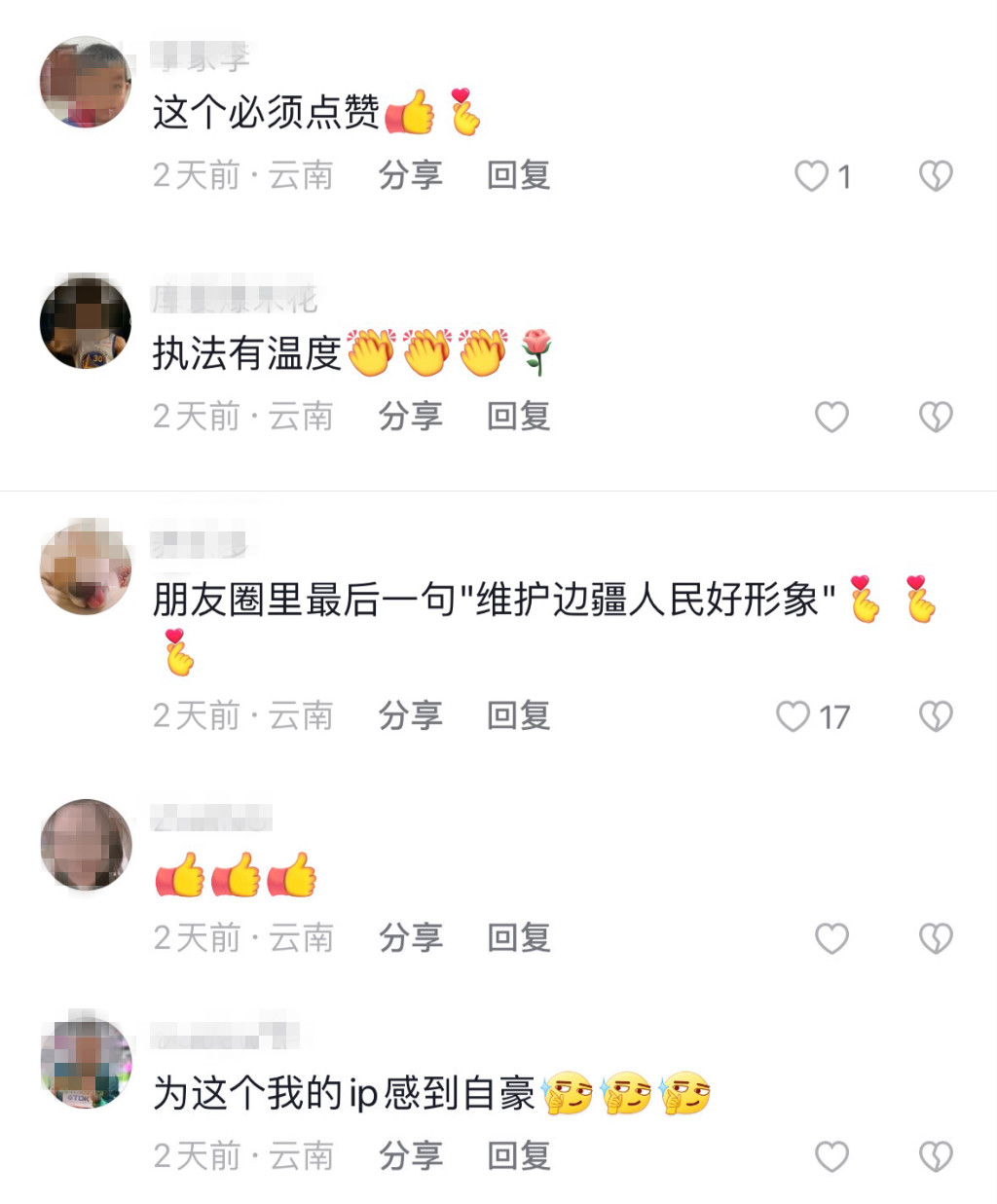Reply to the comment about "维护边疆人民好形象"
997x1204 pixels.
coord(518,717)
